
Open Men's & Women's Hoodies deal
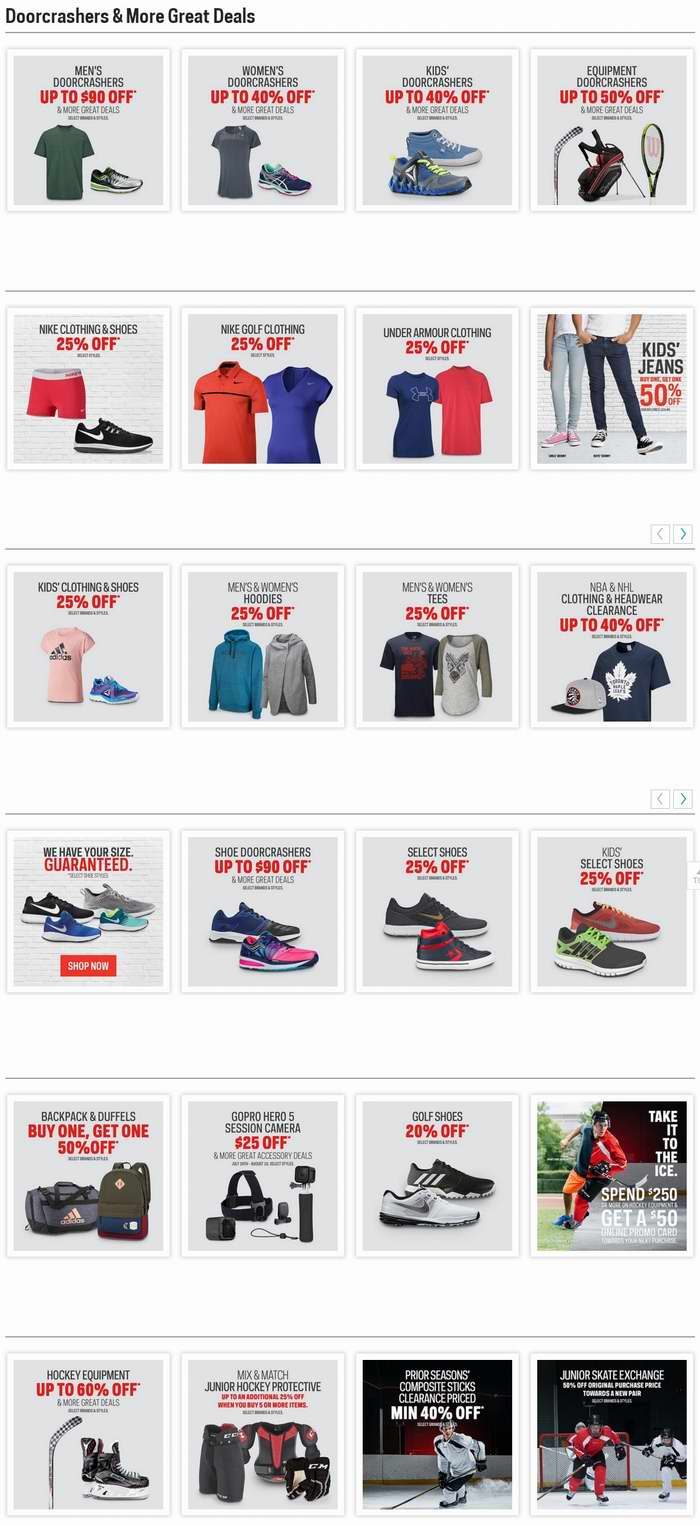coord(262,646)
